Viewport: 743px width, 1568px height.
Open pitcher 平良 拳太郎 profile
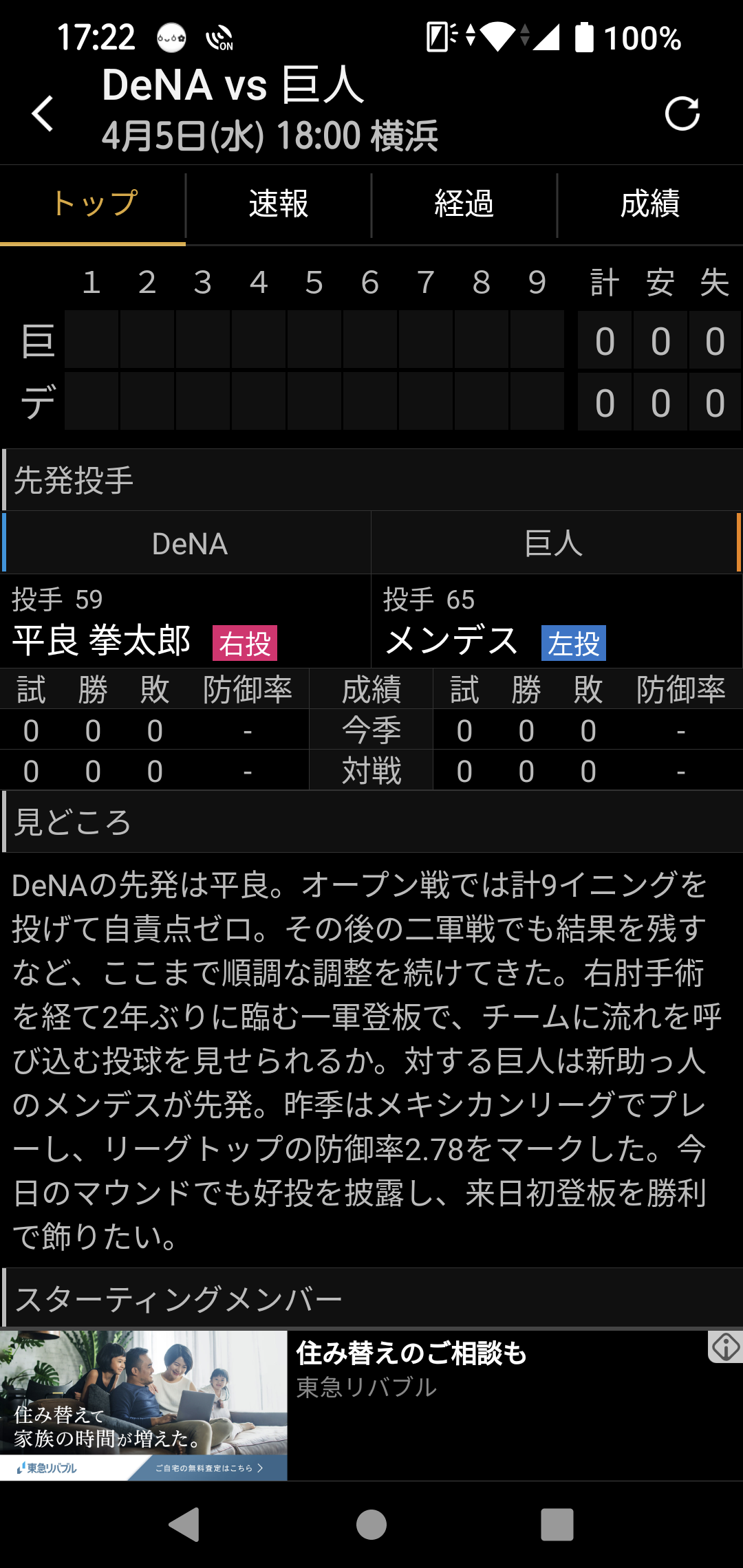(x=102, y=641)
